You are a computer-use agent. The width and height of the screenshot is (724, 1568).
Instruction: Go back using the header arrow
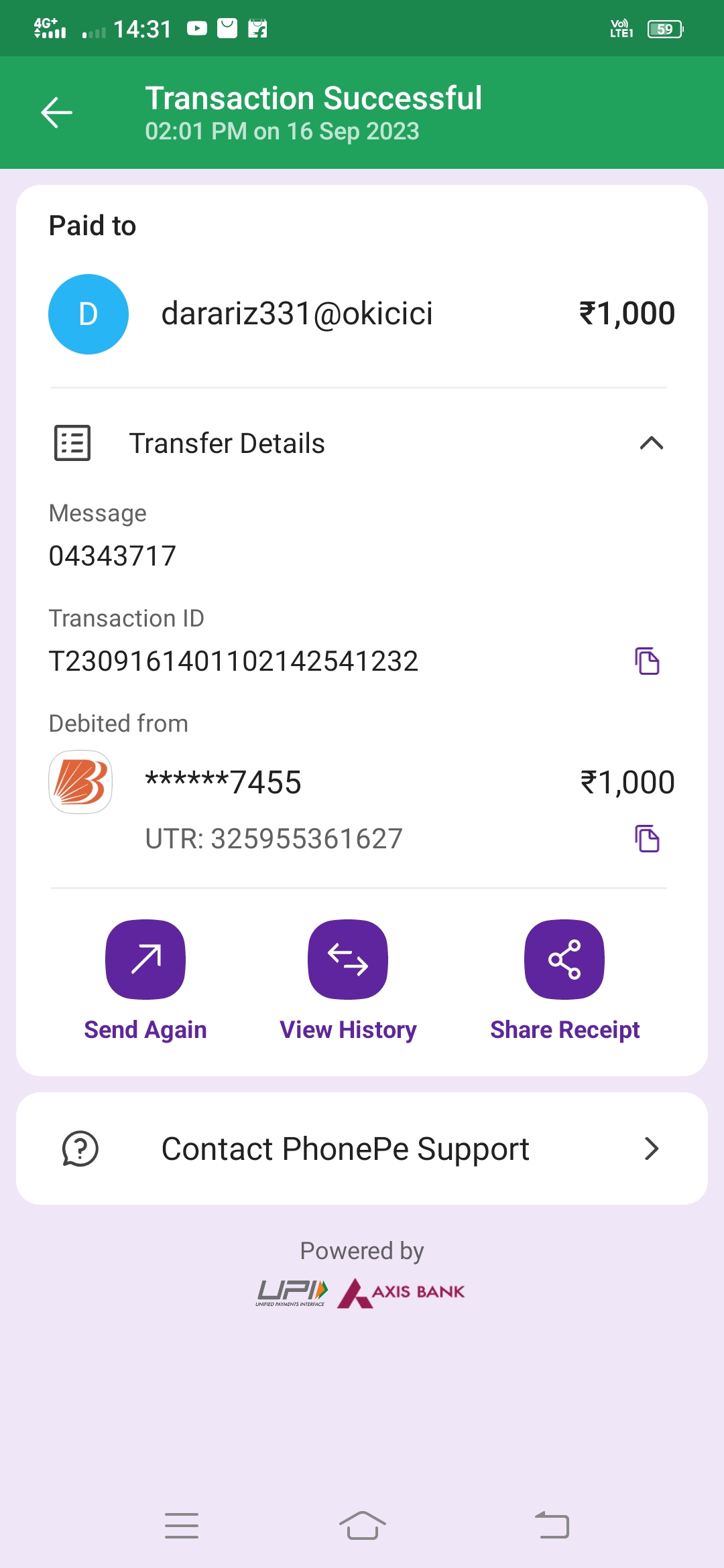(x=57, y=112)
